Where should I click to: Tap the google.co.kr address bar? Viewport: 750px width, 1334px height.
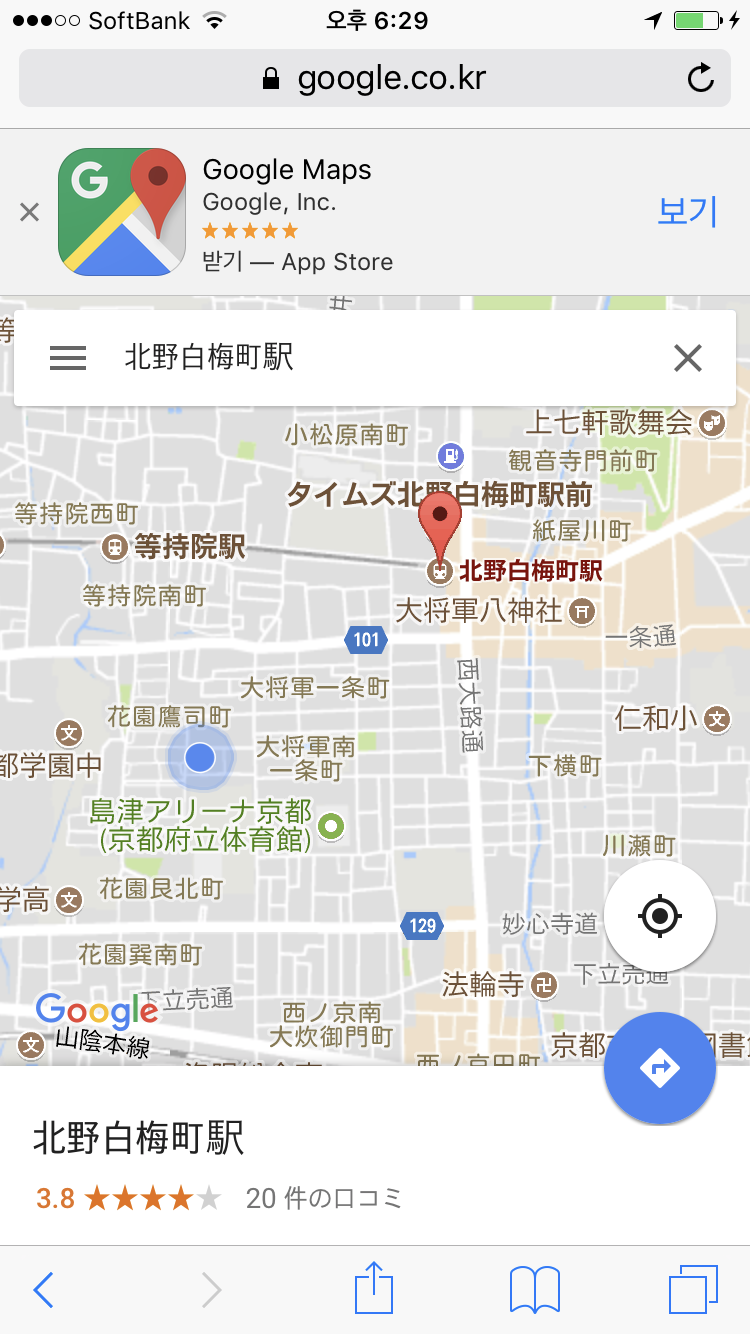(x=375, y=78)
